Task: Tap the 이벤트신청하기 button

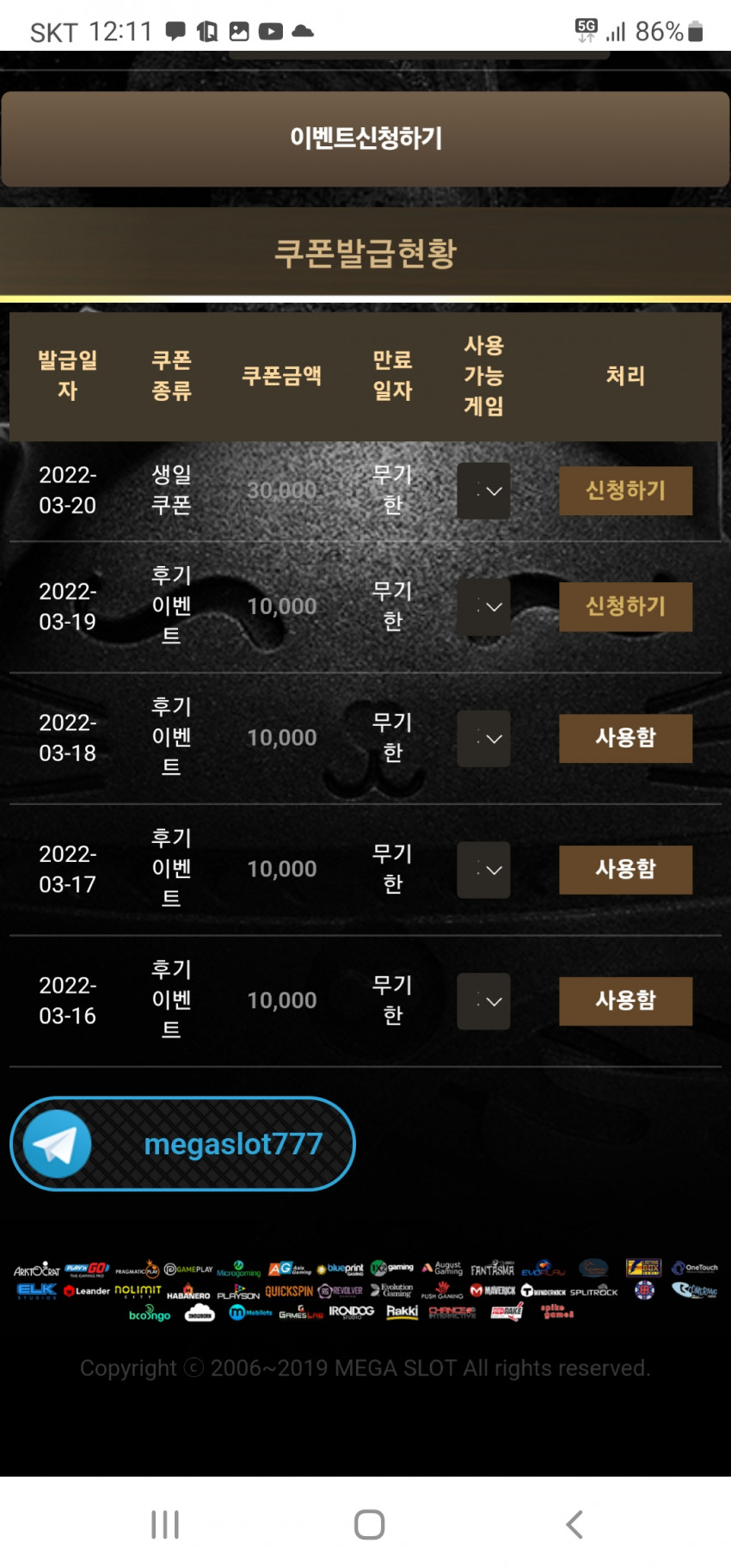Action: tap(365, 138)
